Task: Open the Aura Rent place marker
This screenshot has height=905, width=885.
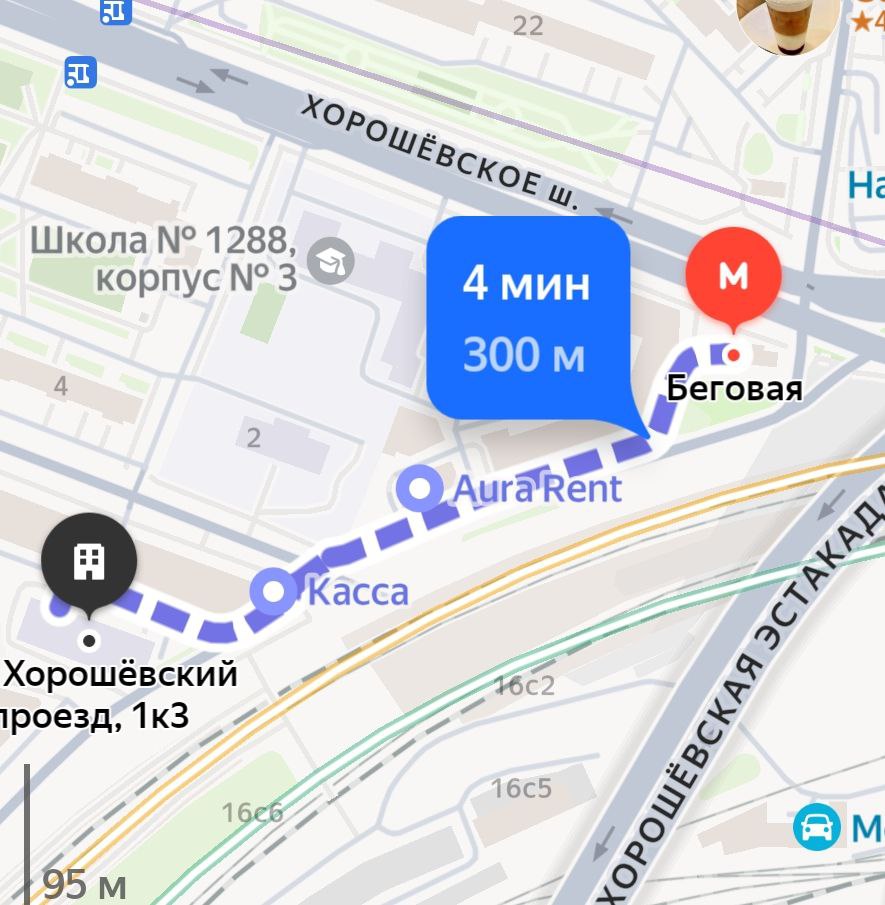Action: point(419,488)
